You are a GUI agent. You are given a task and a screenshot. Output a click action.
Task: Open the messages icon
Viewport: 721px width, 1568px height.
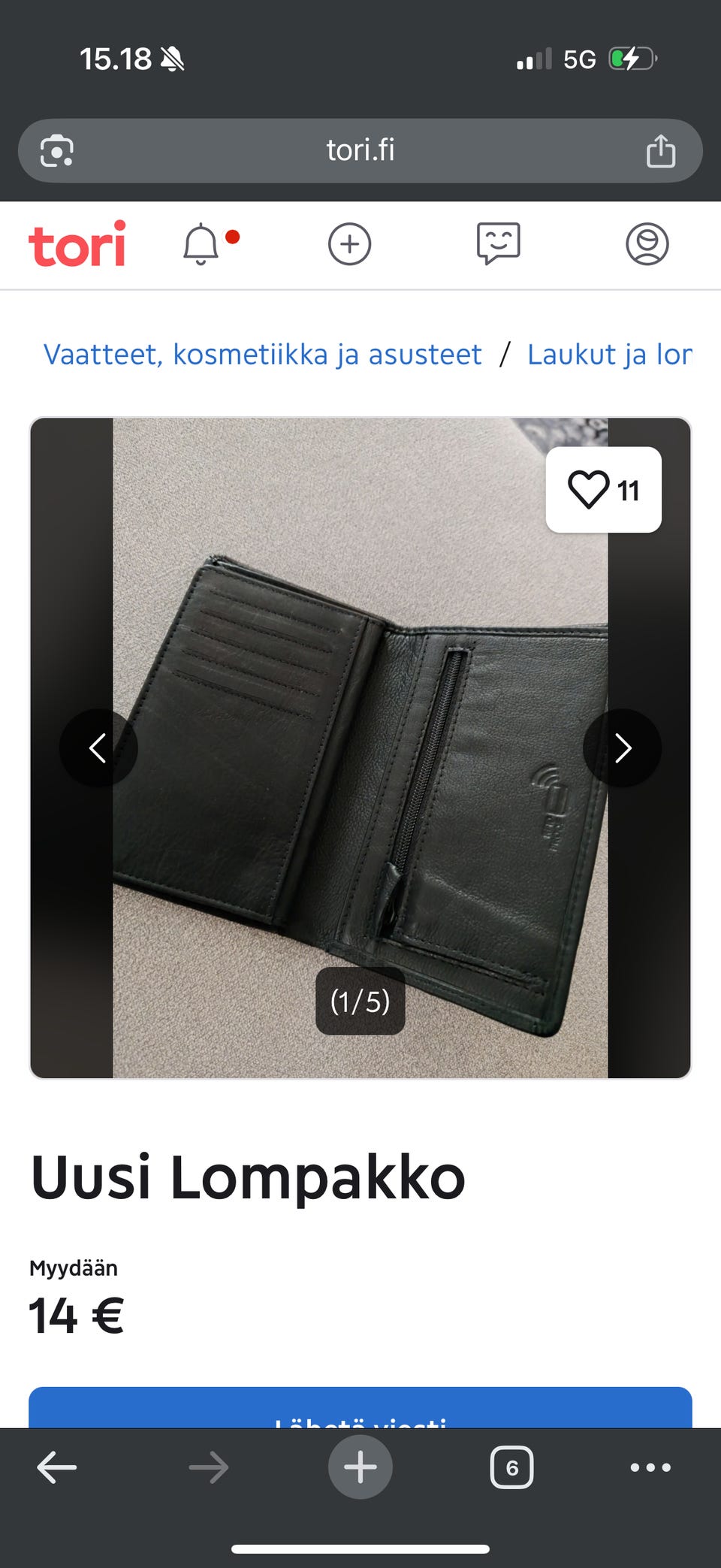[498, 244]
